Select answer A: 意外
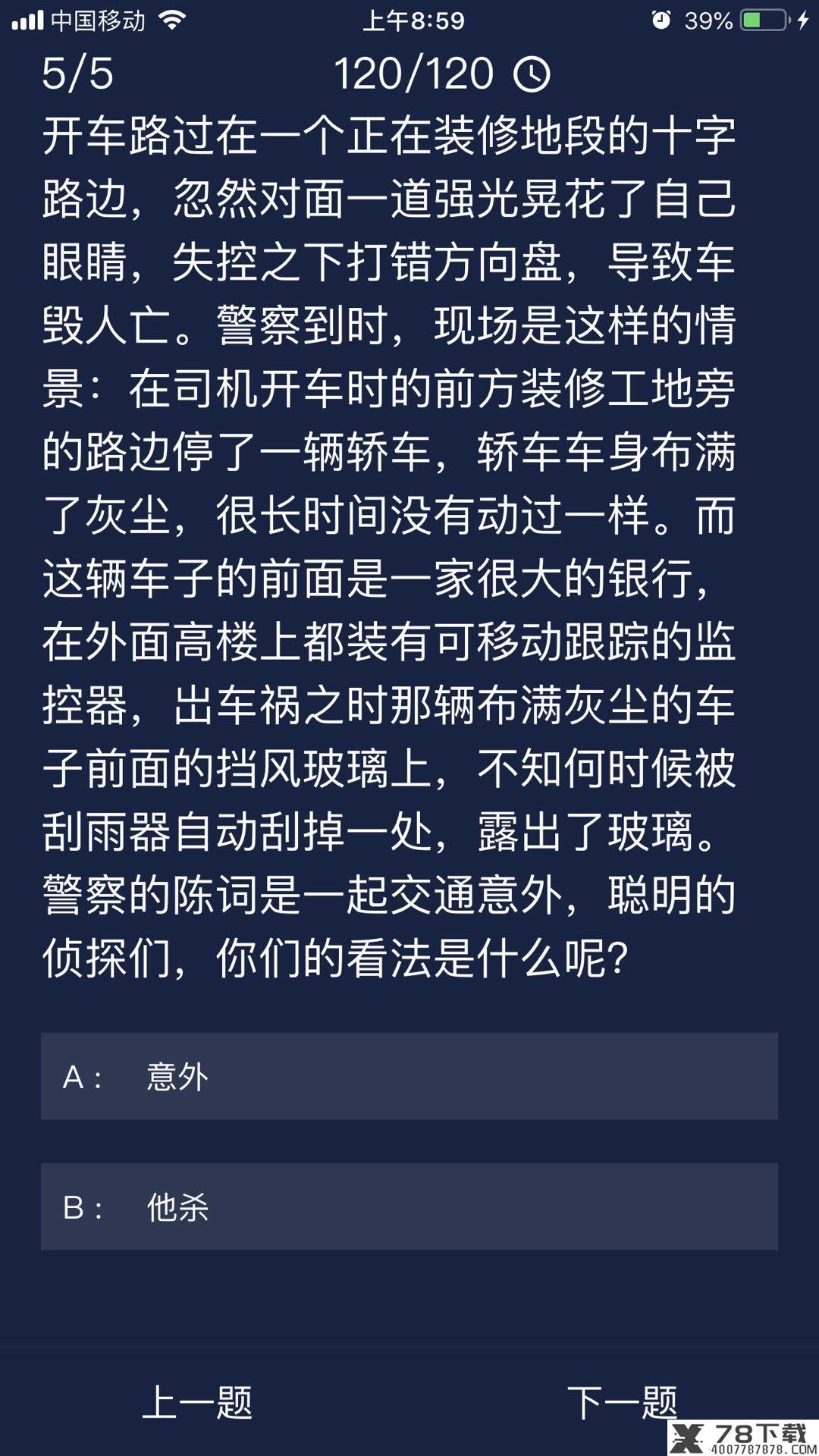 409,1076
